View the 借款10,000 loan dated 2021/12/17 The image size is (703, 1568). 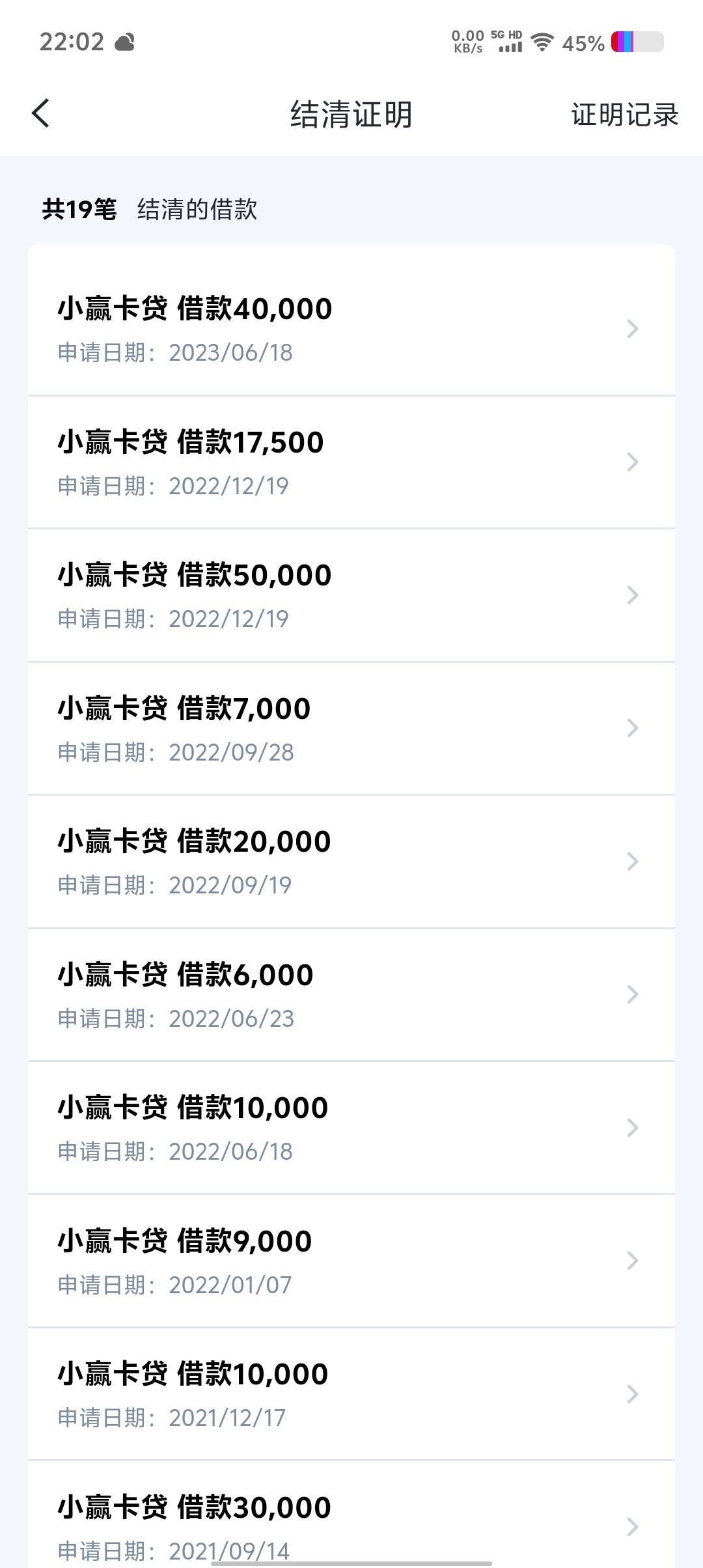tap(351, 1394)
